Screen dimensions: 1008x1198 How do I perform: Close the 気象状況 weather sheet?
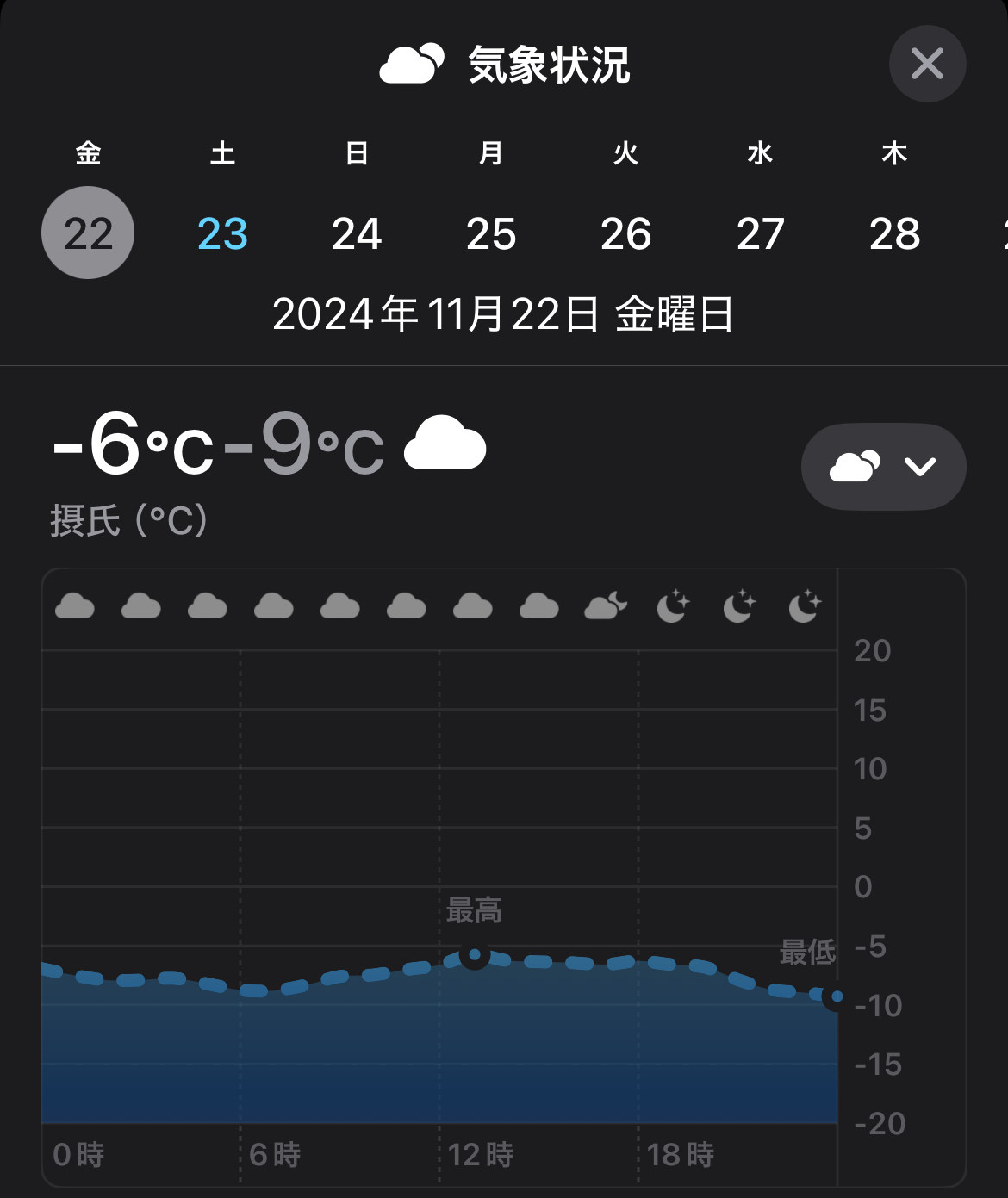pos(927,64)
